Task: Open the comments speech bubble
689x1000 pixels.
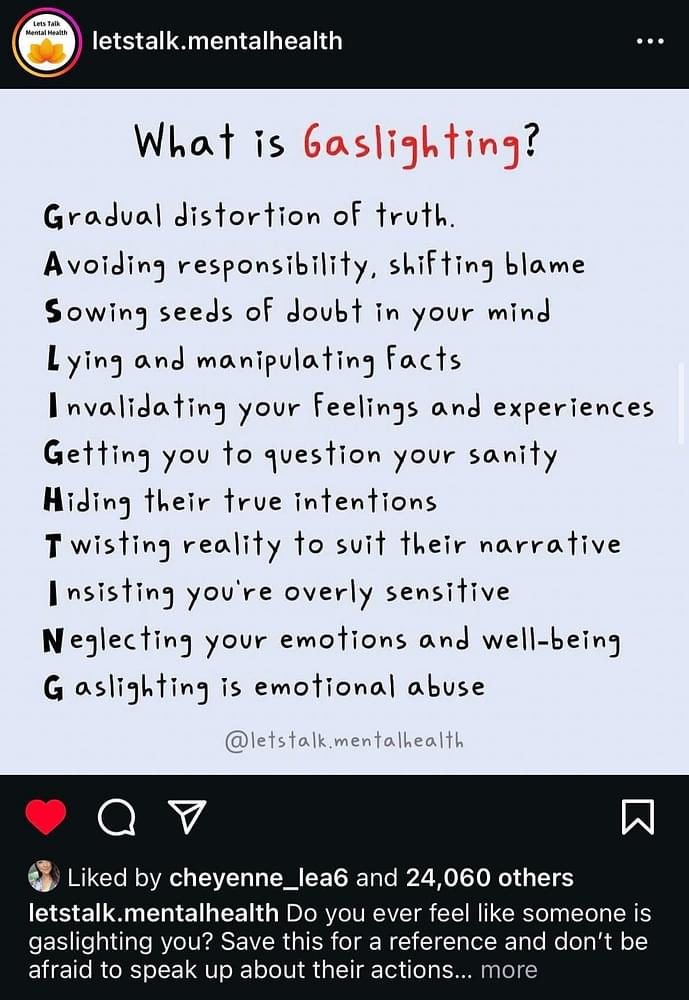Action: (x=117, y=818)
